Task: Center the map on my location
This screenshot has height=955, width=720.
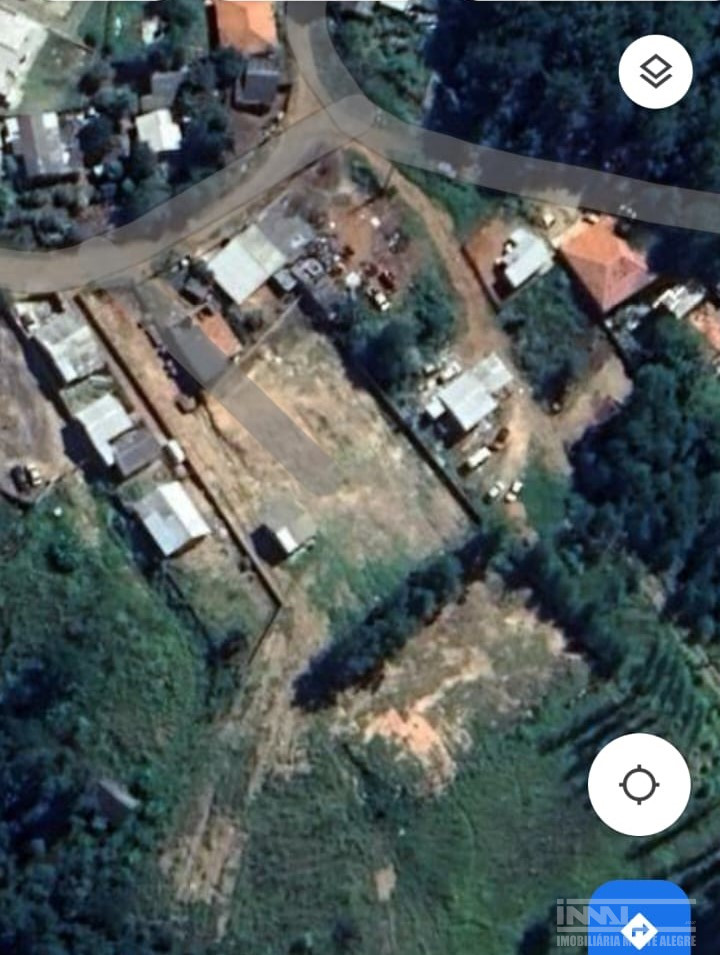Action: pyautogui.click(x=639, y=785)
